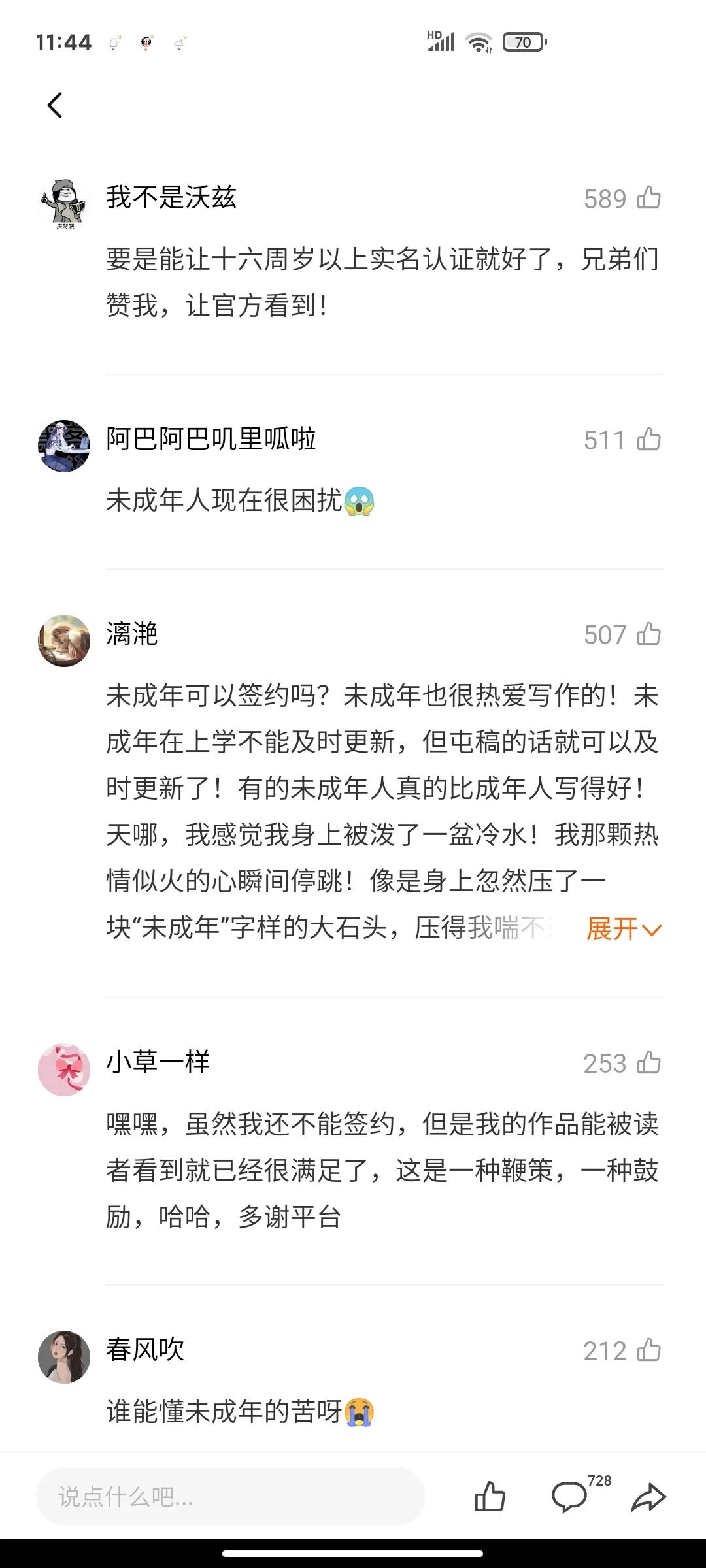This screenshot has width=706, height=1568.
Task: Go back using the top-left arrow
Action: [x=56, y=105]
